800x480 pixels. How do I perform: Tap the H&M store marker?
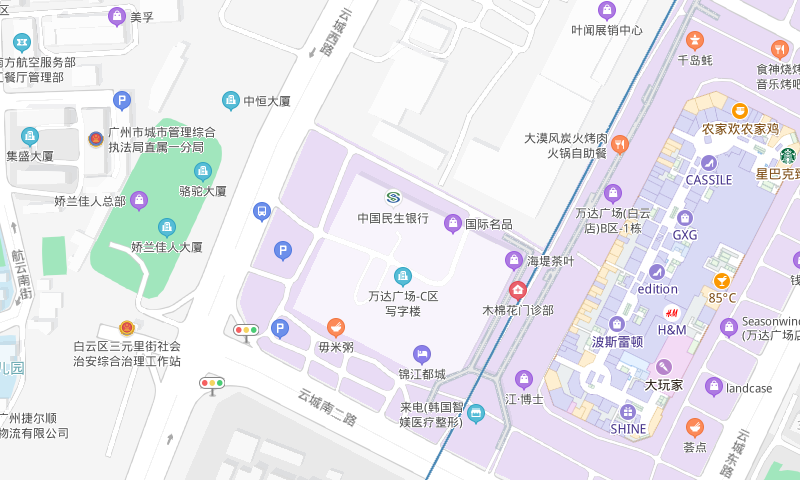(x=671, y=312)
